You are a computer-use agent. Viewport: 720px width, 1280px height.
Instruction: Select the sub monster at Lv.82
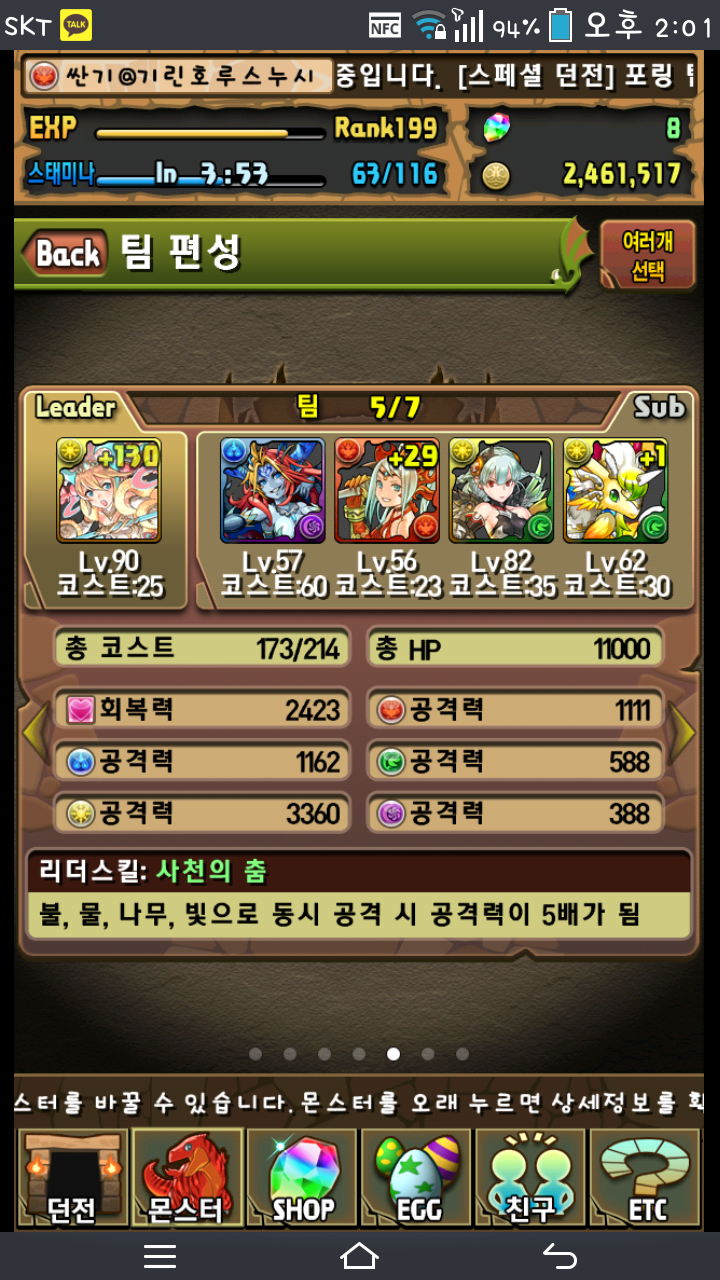[501, 490]
